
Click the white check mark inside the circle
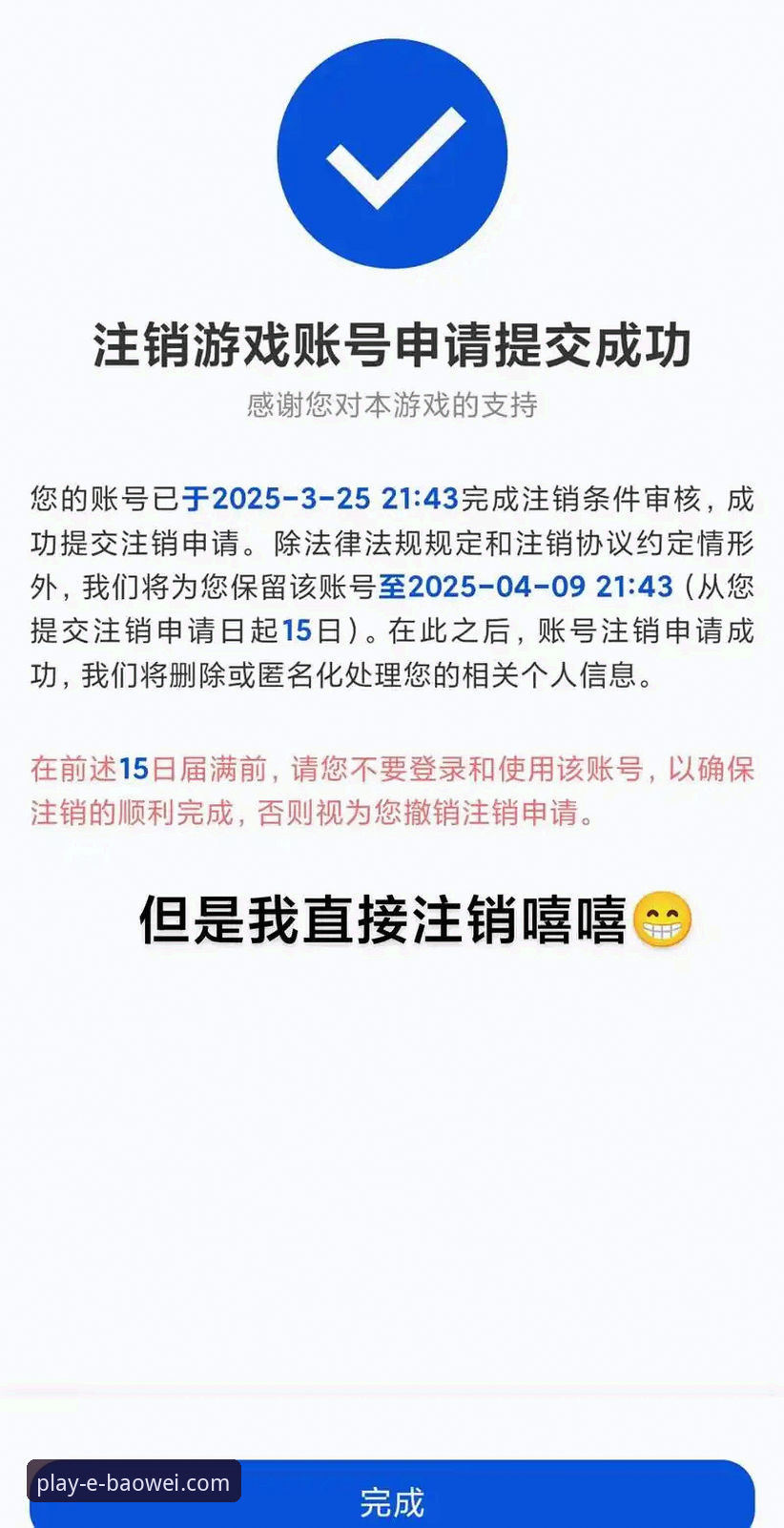[392, 157]
